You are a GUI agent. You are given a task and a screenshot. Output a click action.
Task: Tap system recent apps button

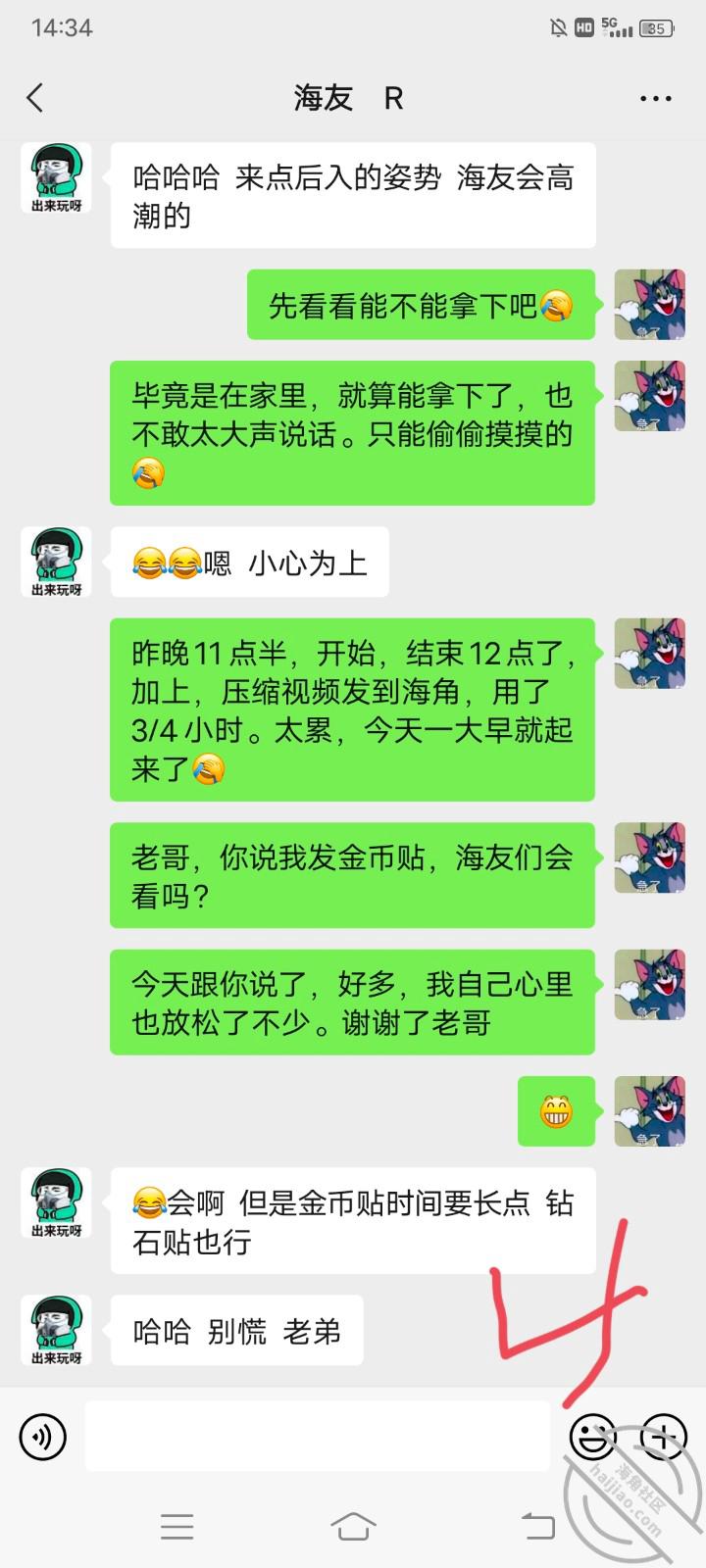[x=177, y=1526]
